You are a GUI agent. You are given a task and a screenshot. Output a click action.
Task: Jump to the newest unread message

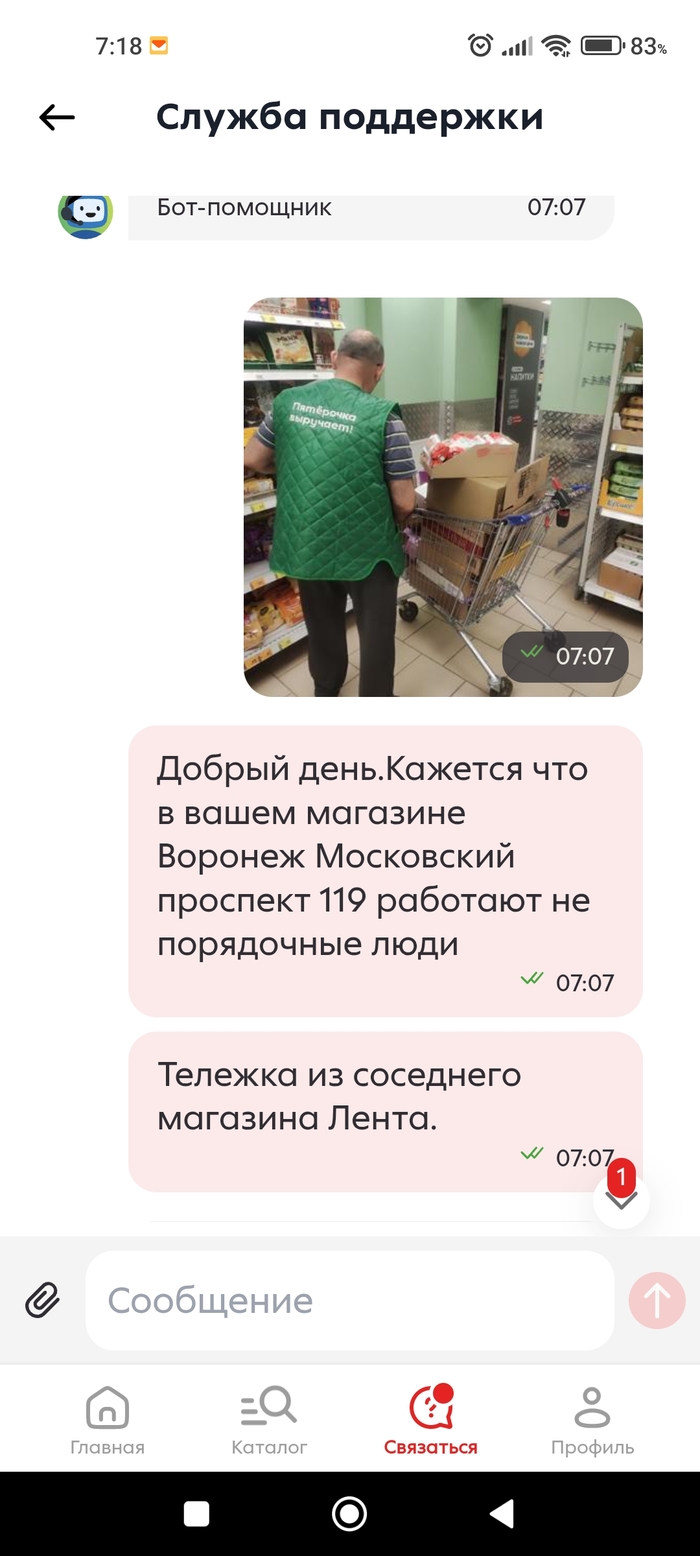621,1199
